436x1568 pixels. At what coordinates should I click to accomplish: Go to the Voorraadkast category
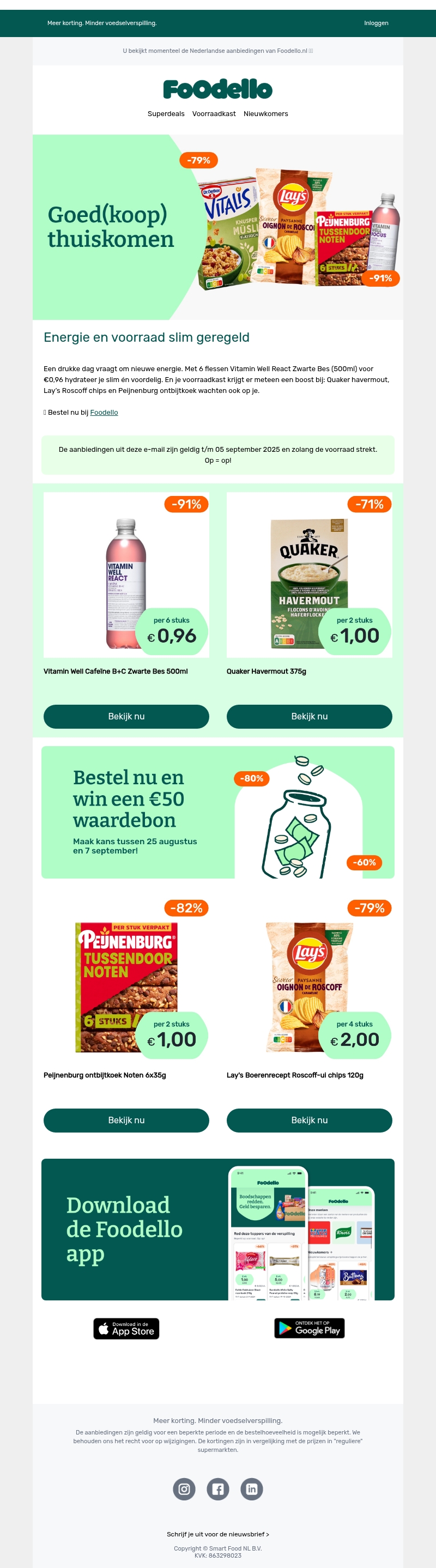pos(214,114)
